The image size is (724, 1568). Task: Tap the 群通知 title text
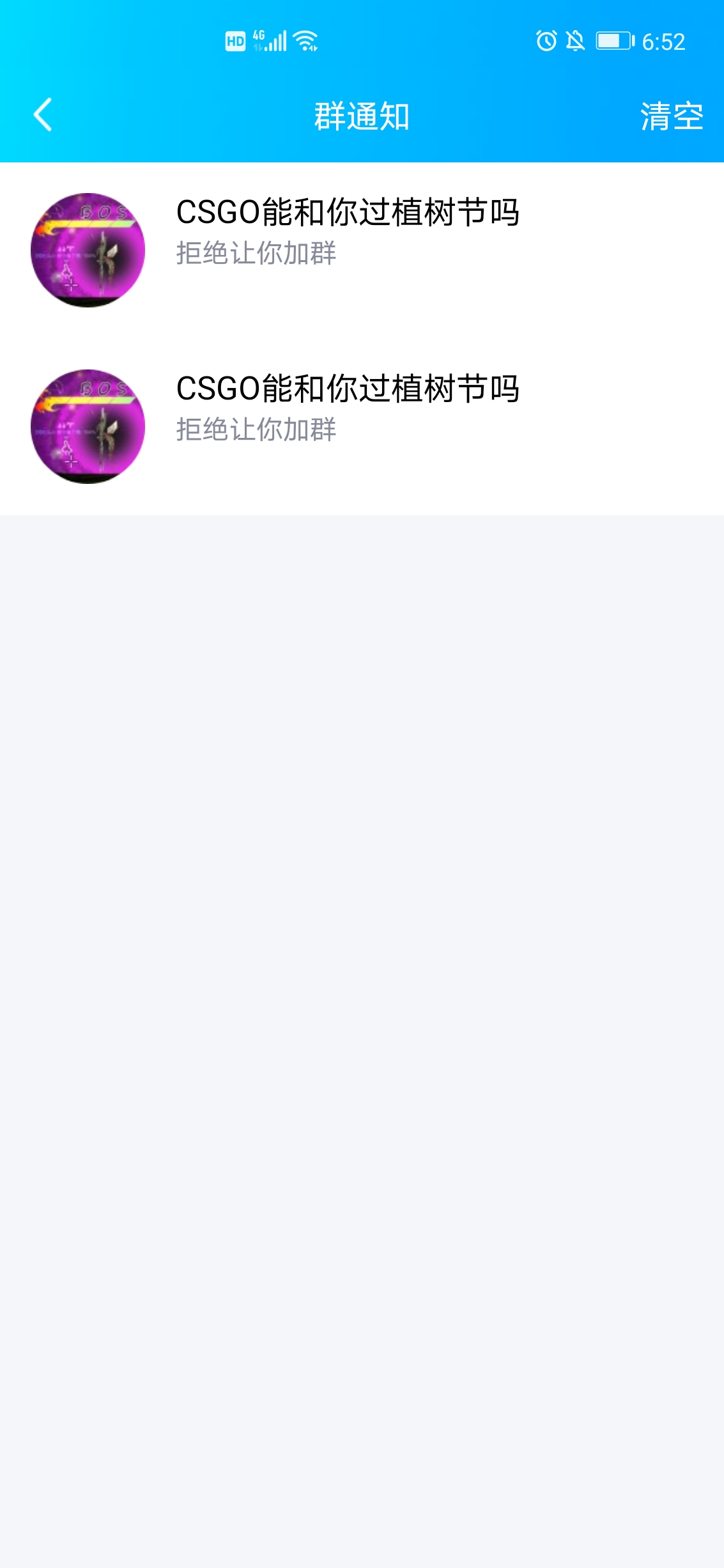(x=362, y=114)
